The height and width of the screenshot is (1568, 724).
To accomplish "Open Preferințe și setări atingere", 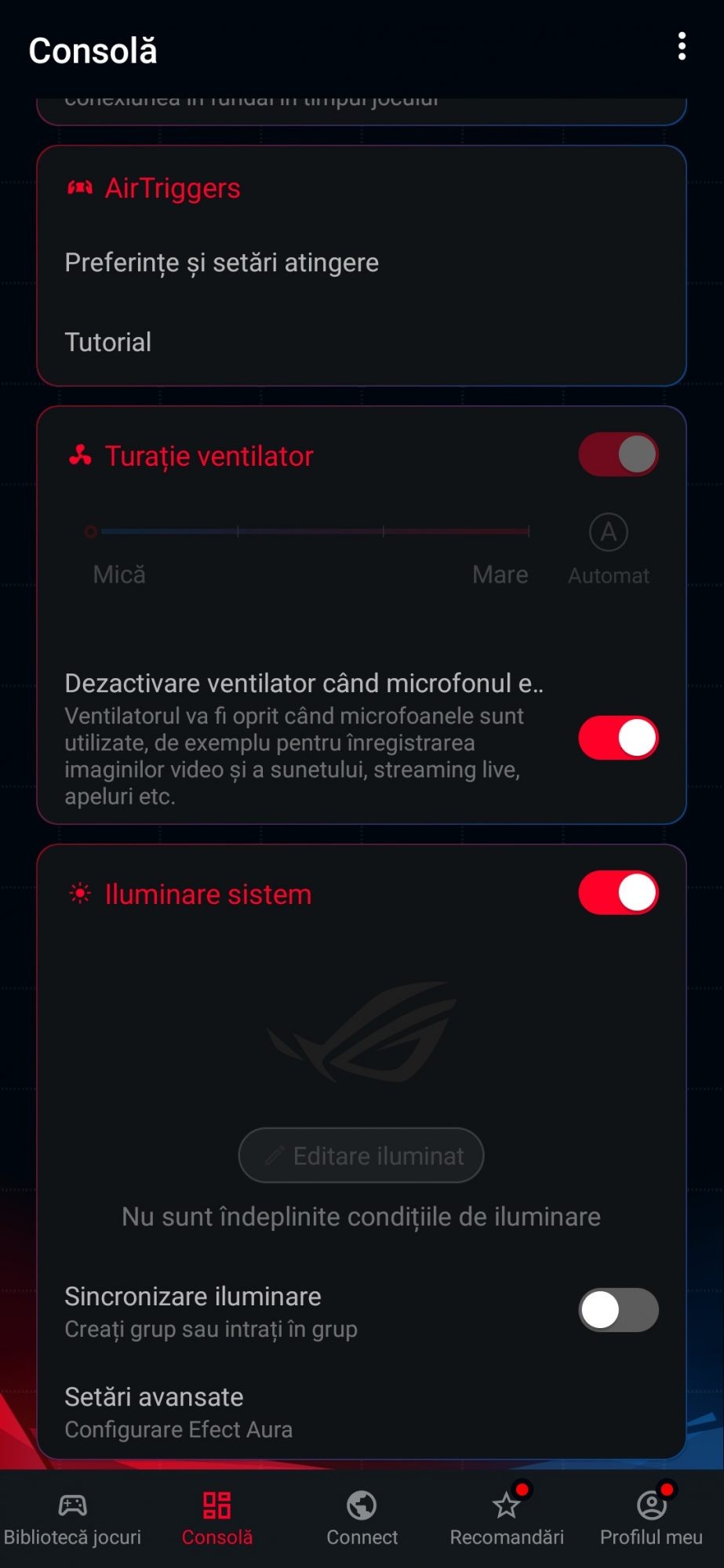I will tap(221, 263).
